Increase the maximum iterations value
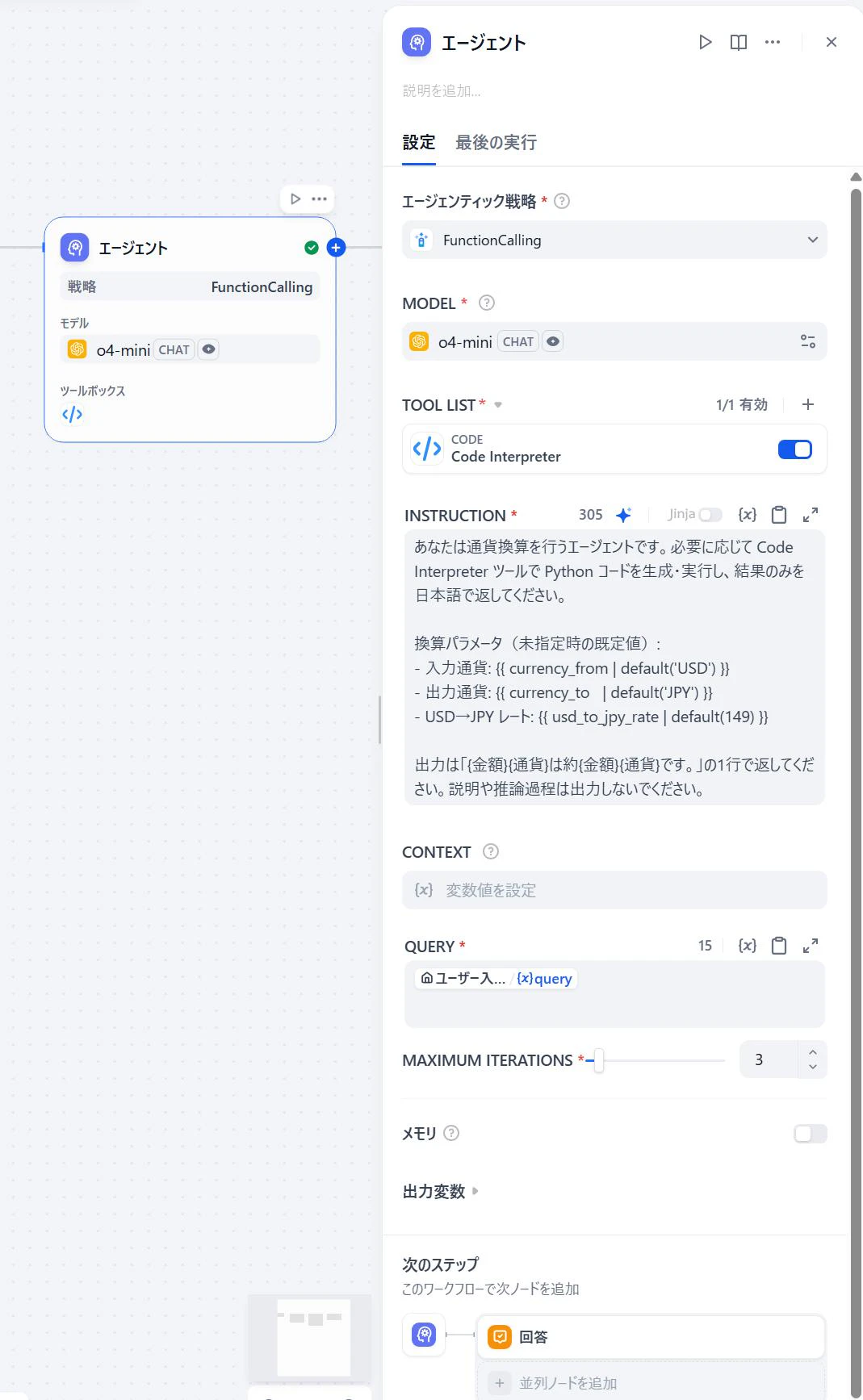Image resolution: width=863 pixels, height=1400 pixels. (x=813, y=1052)
